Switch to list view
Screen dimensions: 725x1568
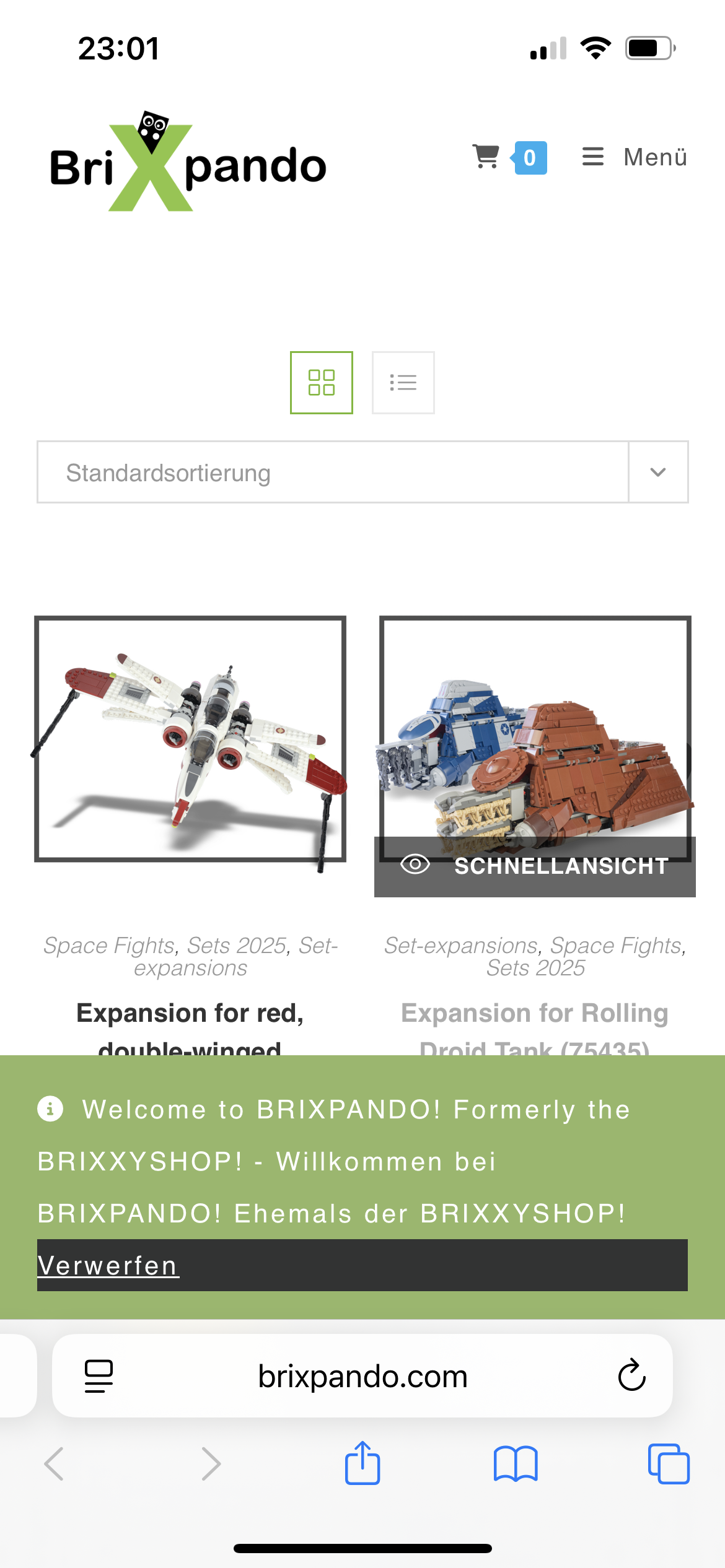[x=403, y=383]
